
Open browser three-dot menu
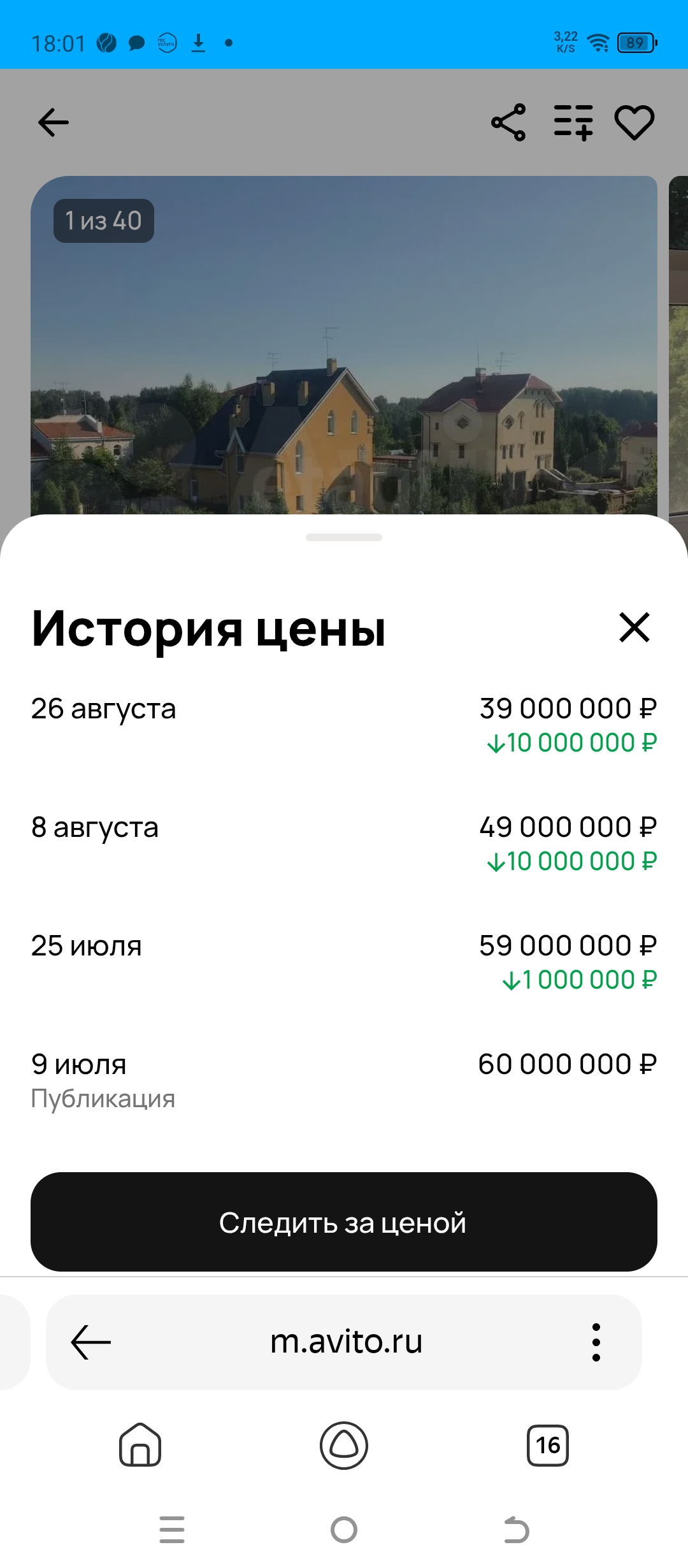596,1342
